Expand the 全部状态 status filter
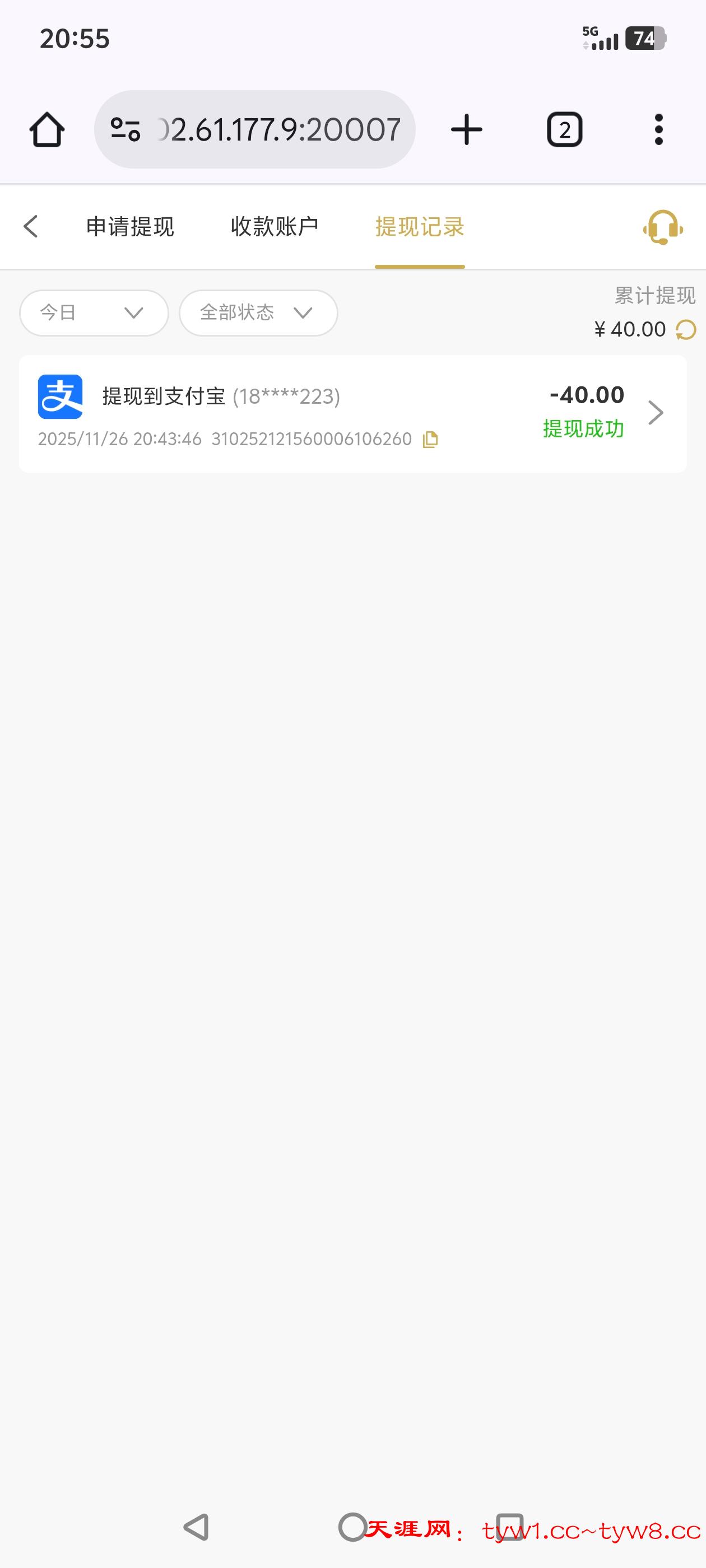 pos(258,313)
